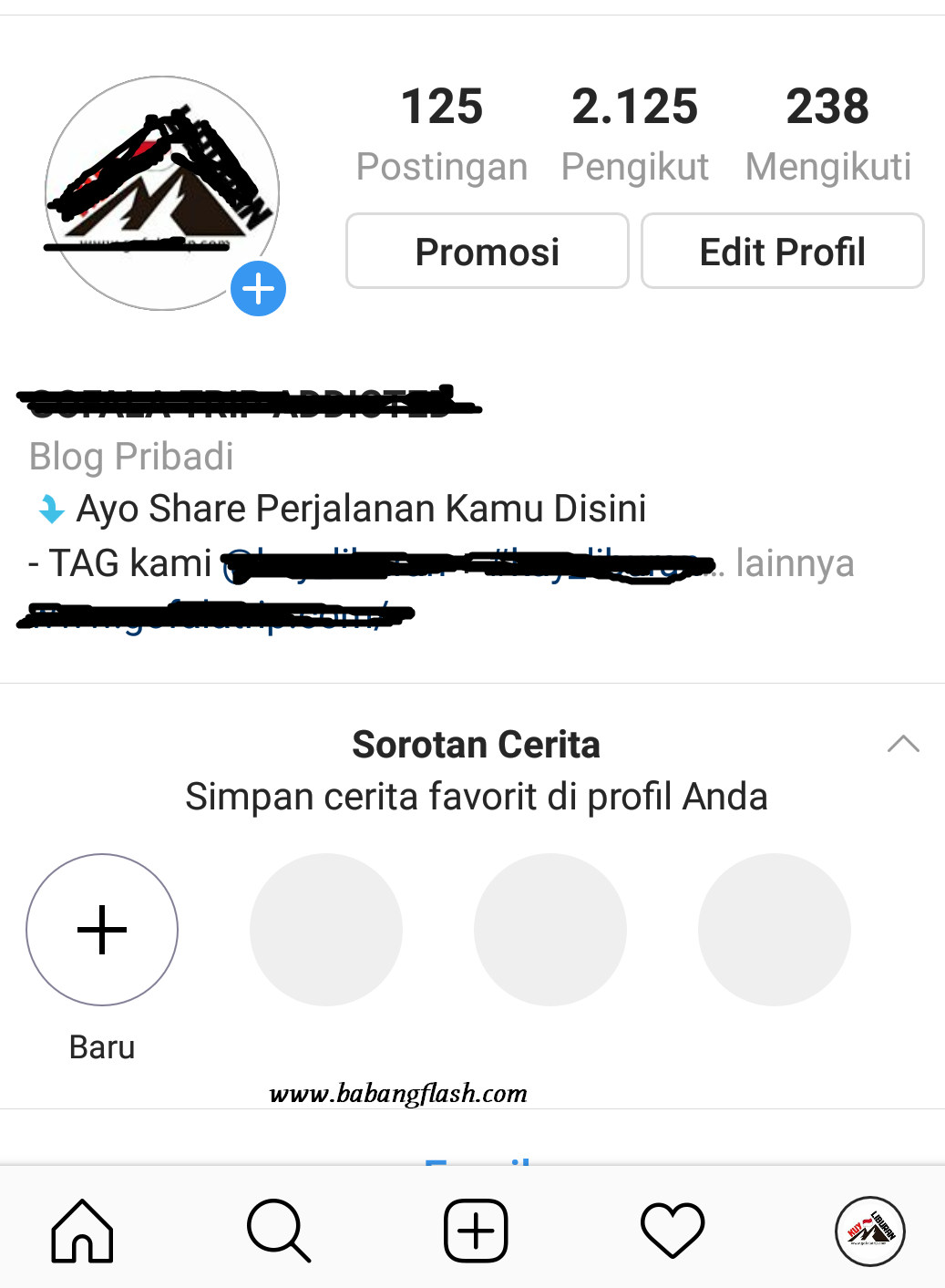Open the Home feed icon
Screen dimensions: 945x1288
81,1231
